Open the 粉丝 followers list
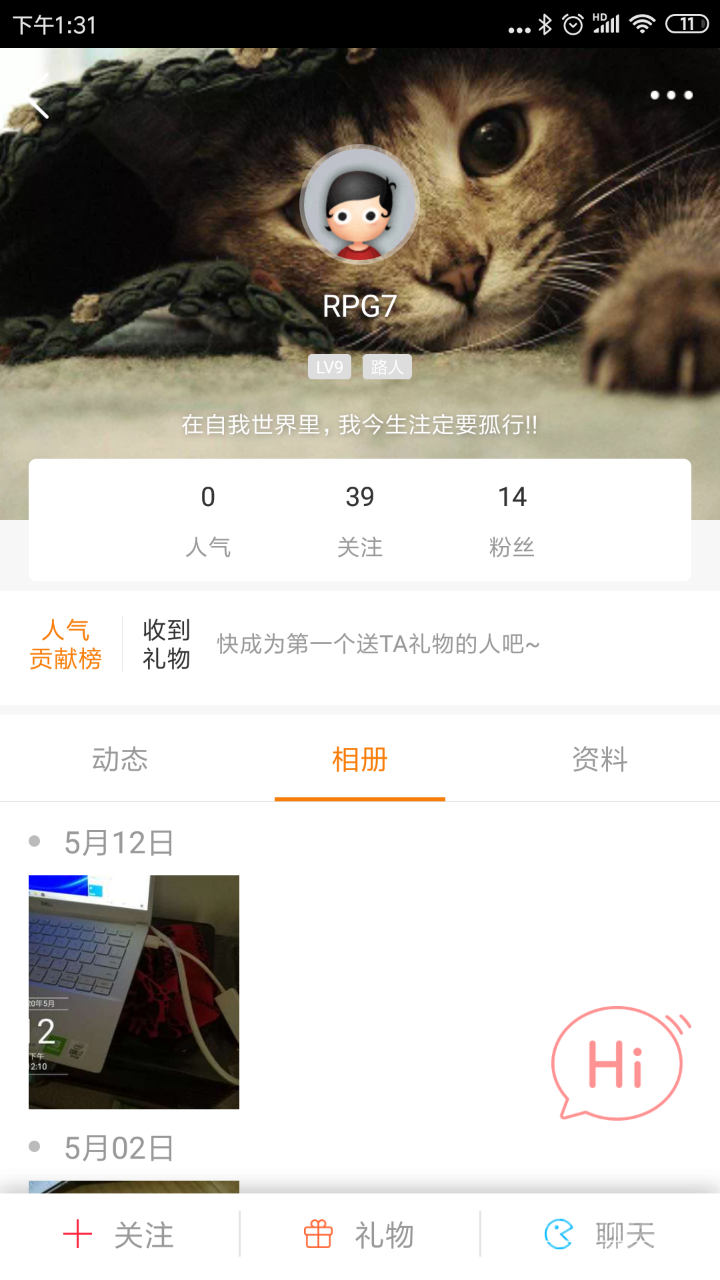Screen dimensions: 720x1280 pos(512,520)
